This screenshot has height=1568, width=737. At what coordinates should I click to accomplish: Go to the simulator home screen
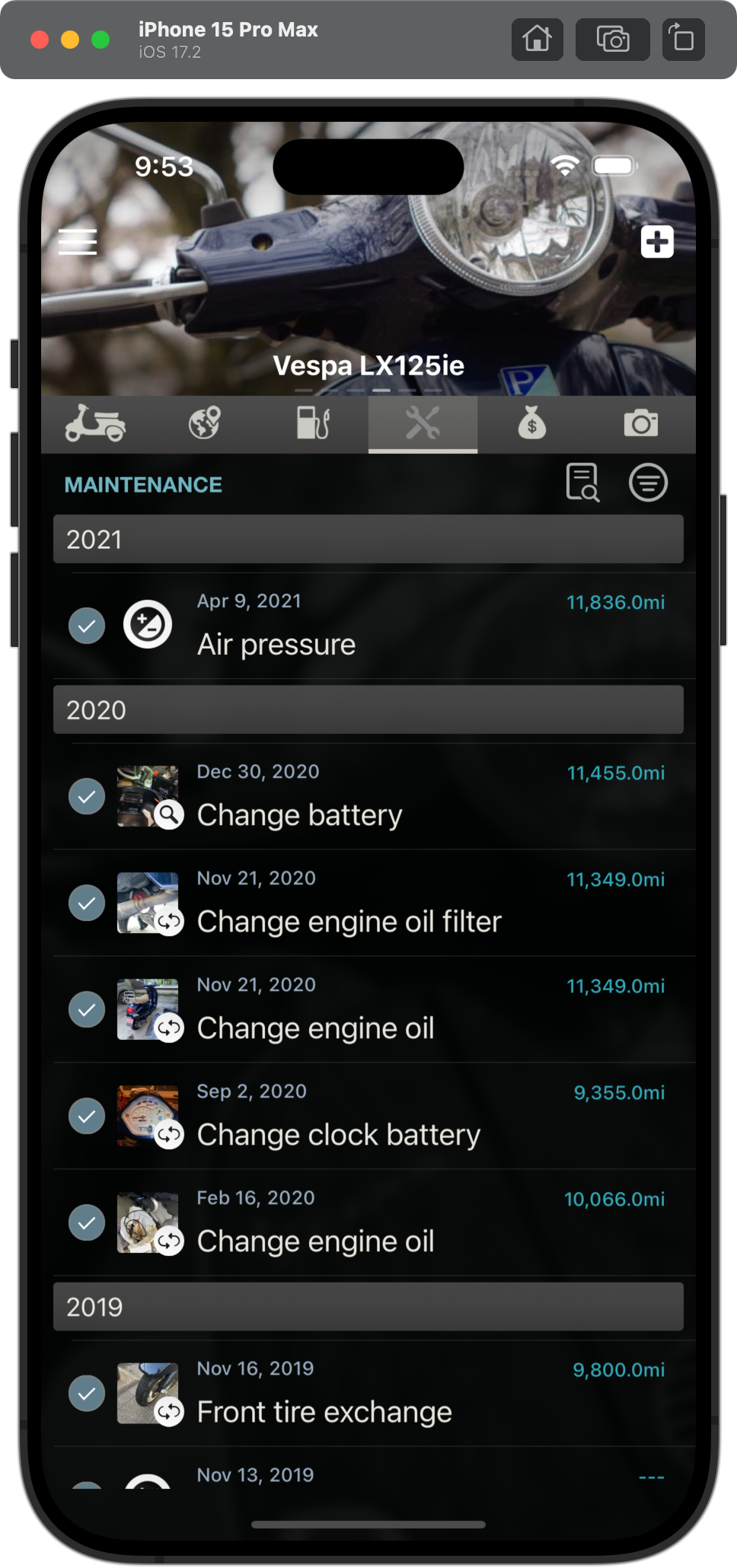(538, 39)
